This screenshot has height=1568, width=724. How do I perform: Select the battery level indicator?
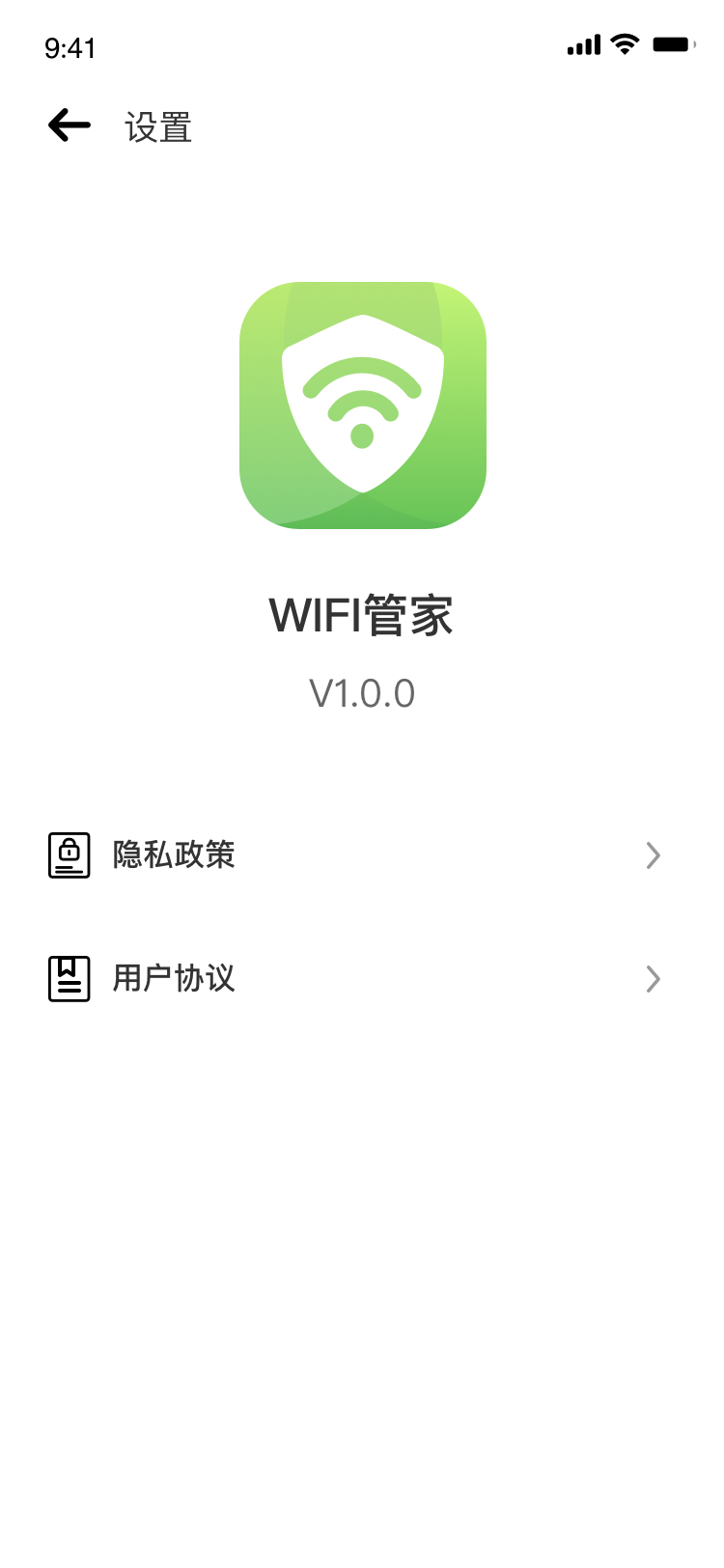coord(672,43)
